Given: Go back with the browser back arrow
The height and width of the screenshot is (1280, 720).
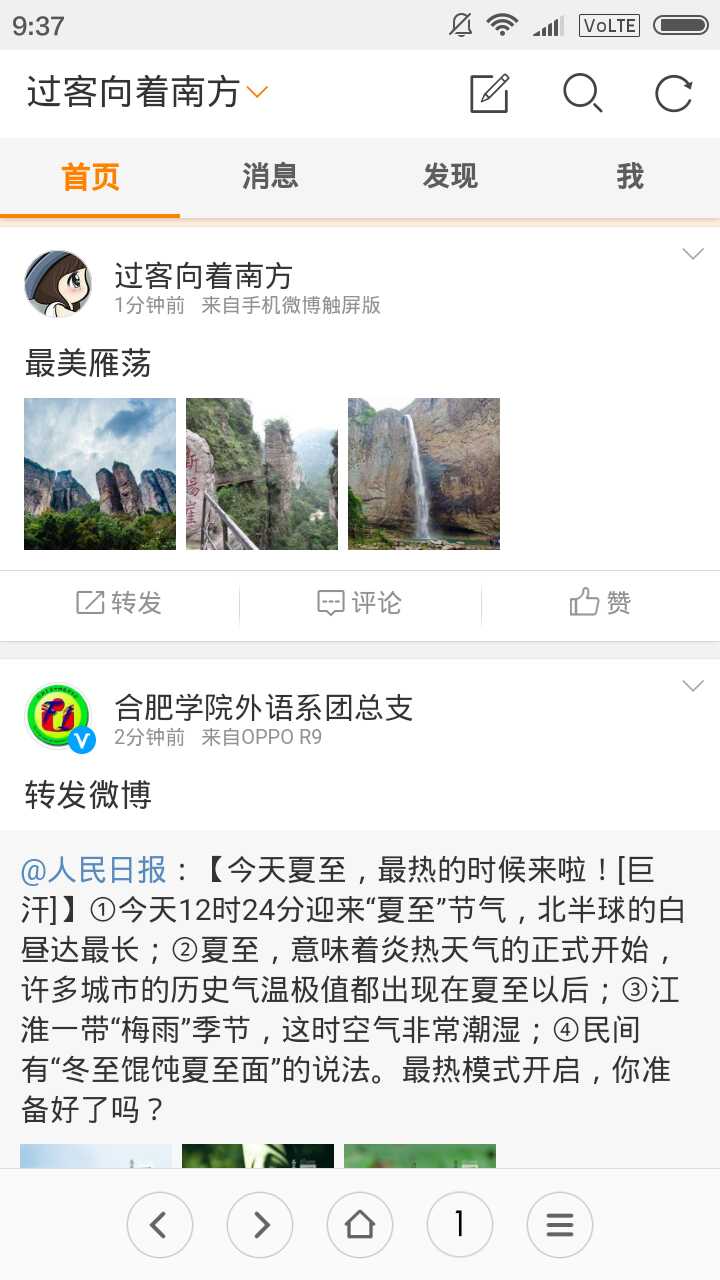Looking at the screenshot, I should (160, 1224).
